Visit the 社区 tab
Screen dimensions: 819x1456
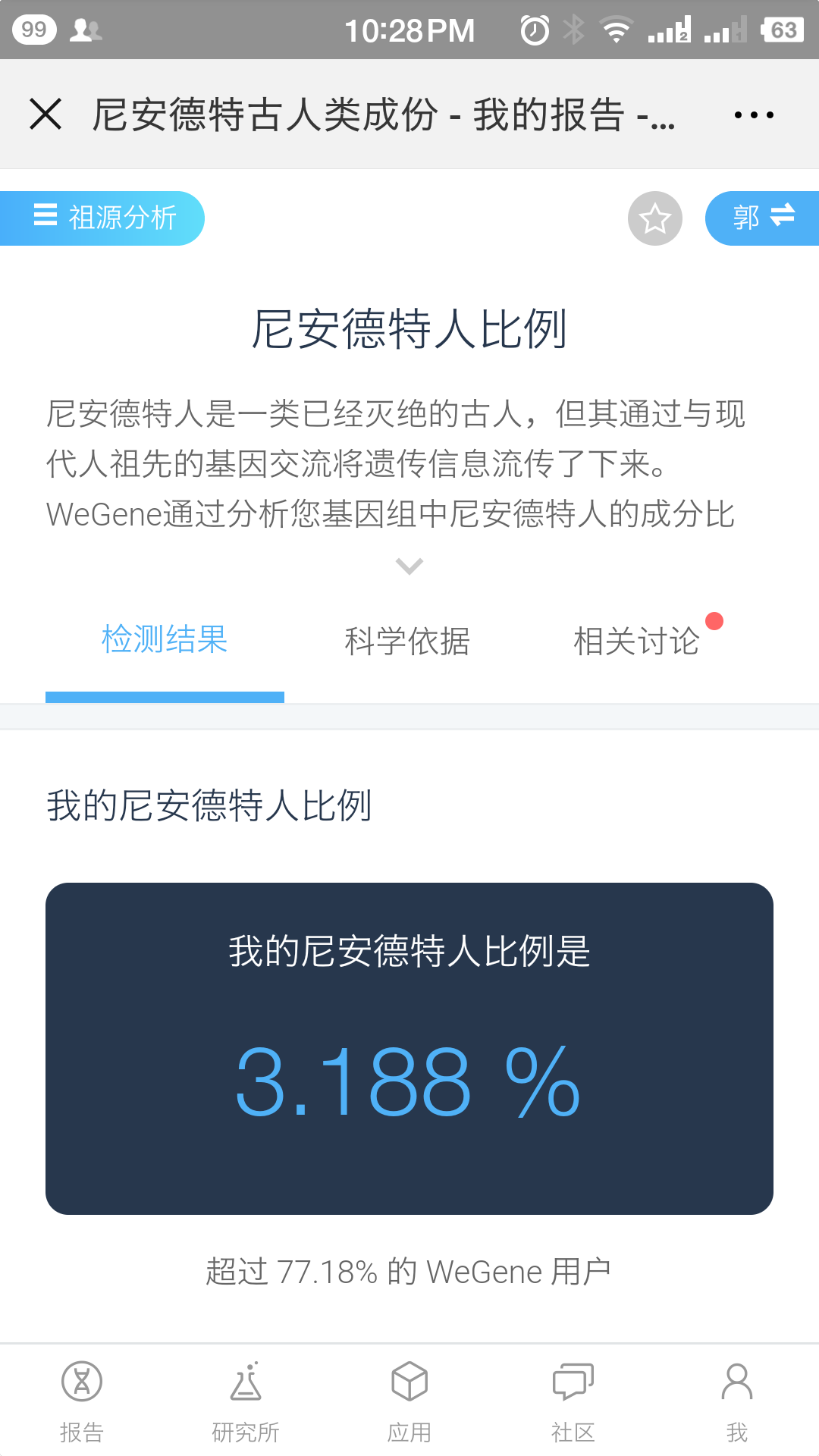[573, 1401]
